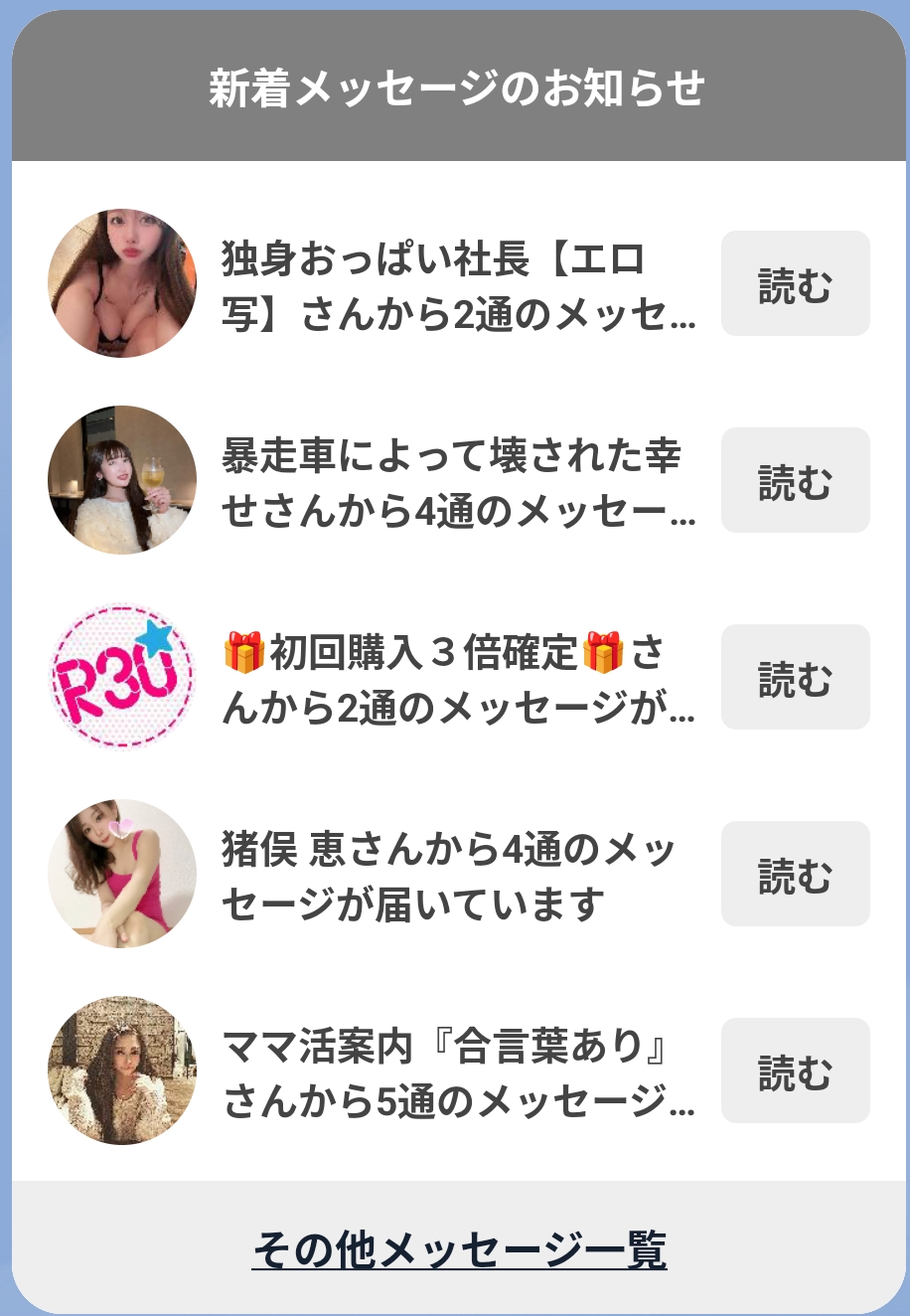Open the profile picture of 独身おっぱい社長
This screenshot has width=910, height=1316.
[x=121, y=282]
